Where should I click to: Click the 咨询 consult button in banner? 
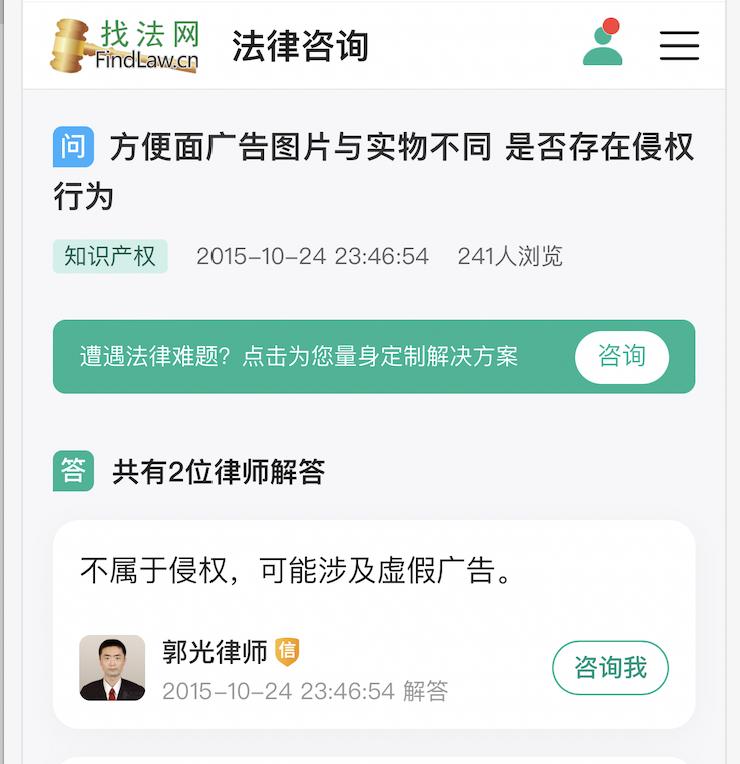(622, 356)
